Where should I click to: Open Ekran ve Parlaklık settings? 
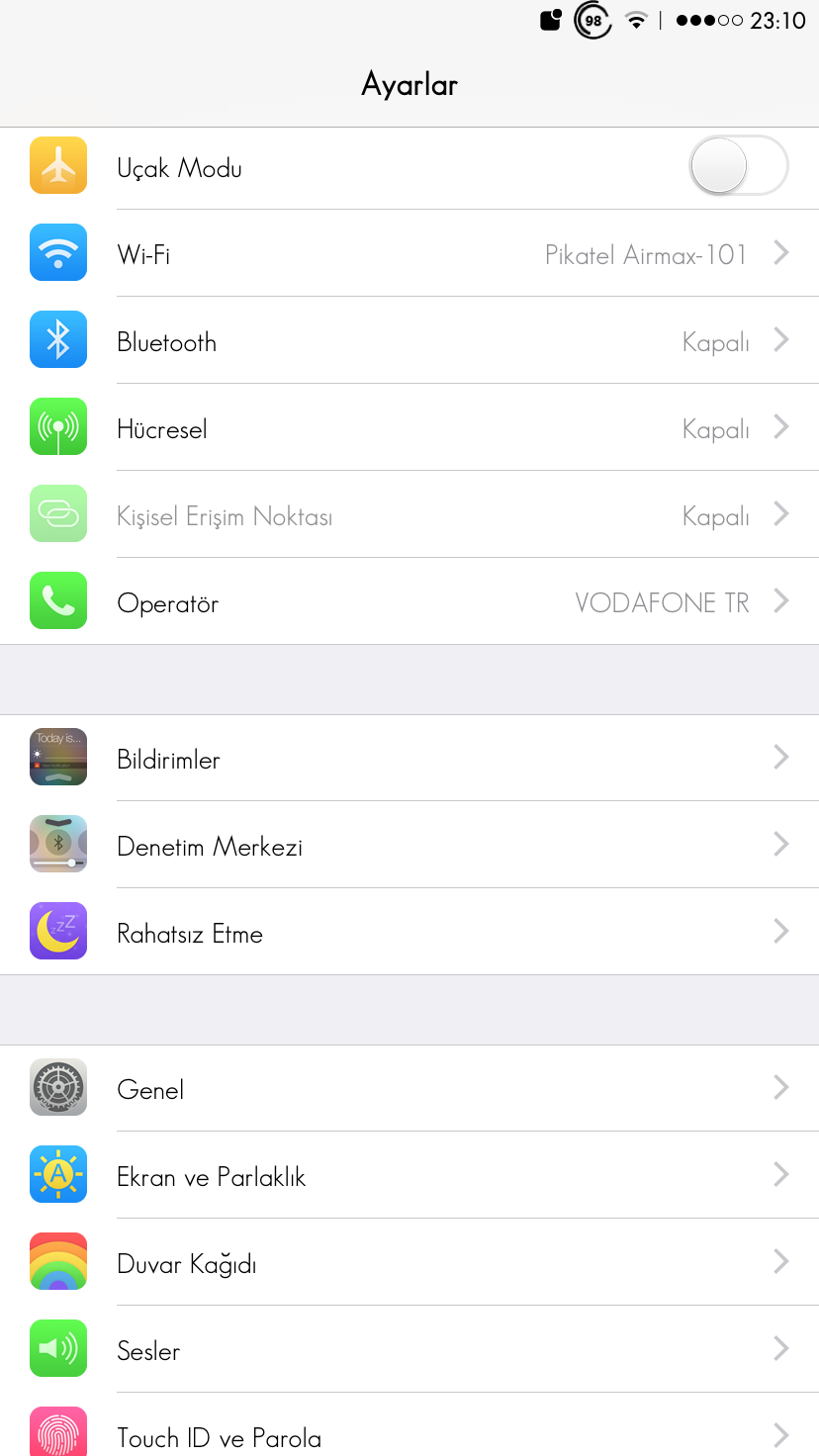[x=409, y=1175]
